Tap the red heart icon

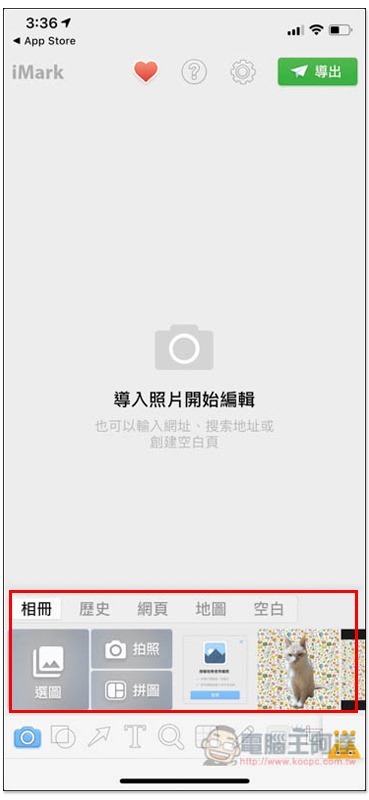tap(146, 71)
